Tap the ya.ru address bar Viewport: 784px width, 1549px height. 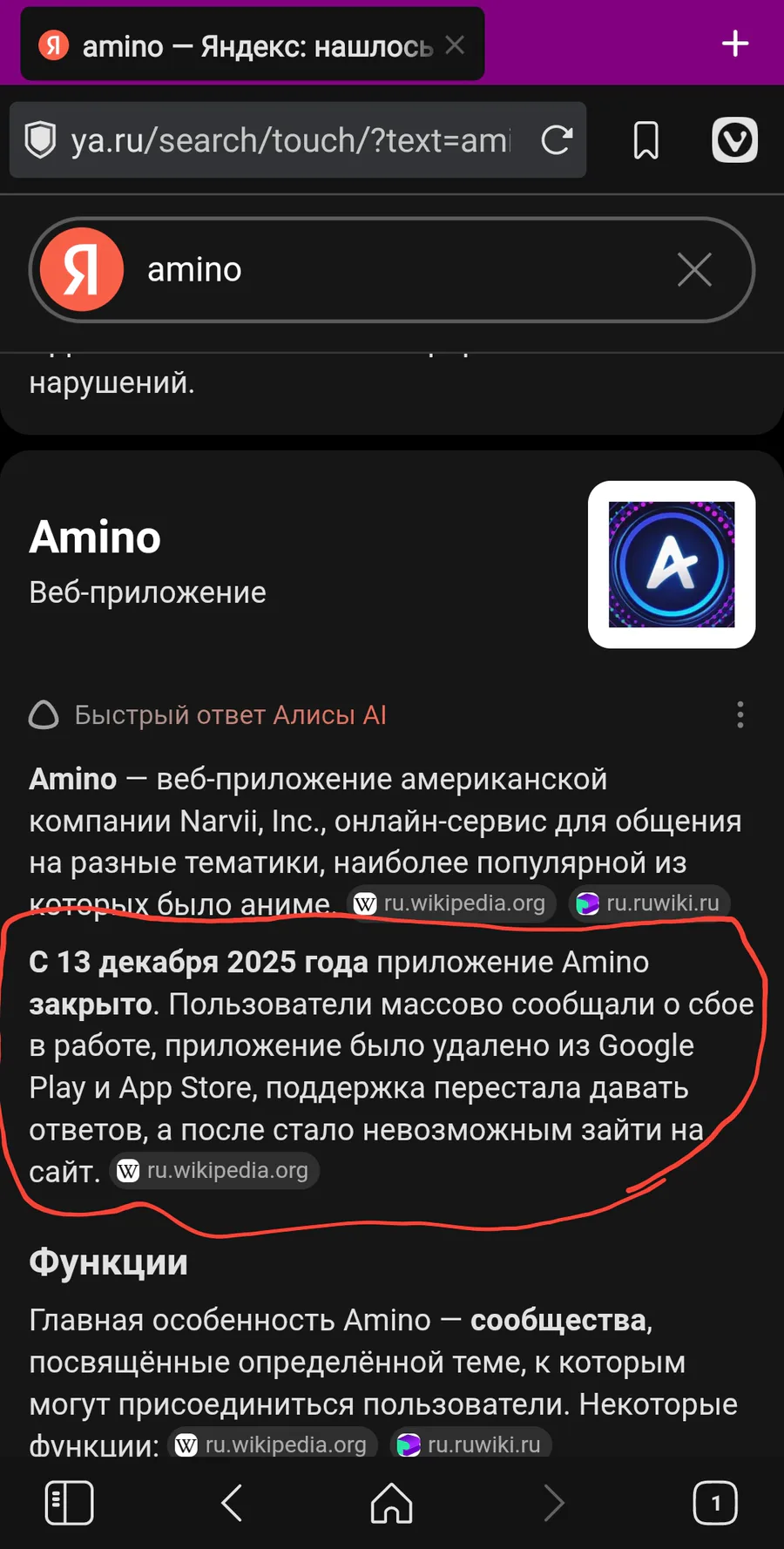[290, 140]
